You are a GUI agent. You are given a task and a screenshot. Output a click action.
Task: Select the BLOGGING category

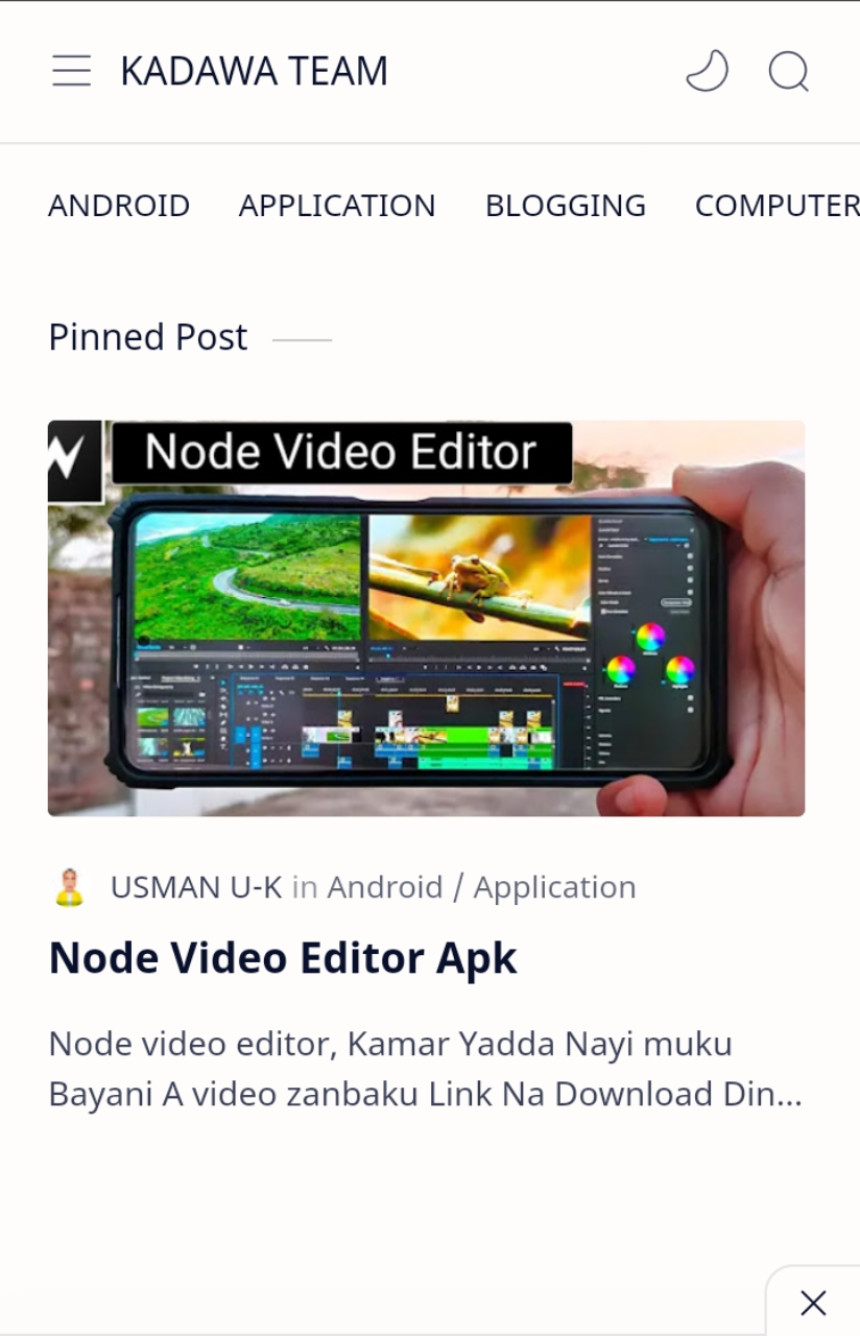pyautogui.click(x=565, y=206)
